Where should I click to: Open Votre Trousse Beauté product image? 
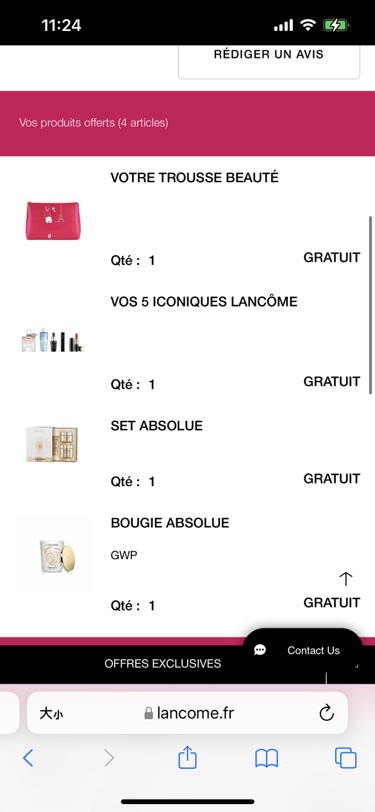(x=52, y=220)
